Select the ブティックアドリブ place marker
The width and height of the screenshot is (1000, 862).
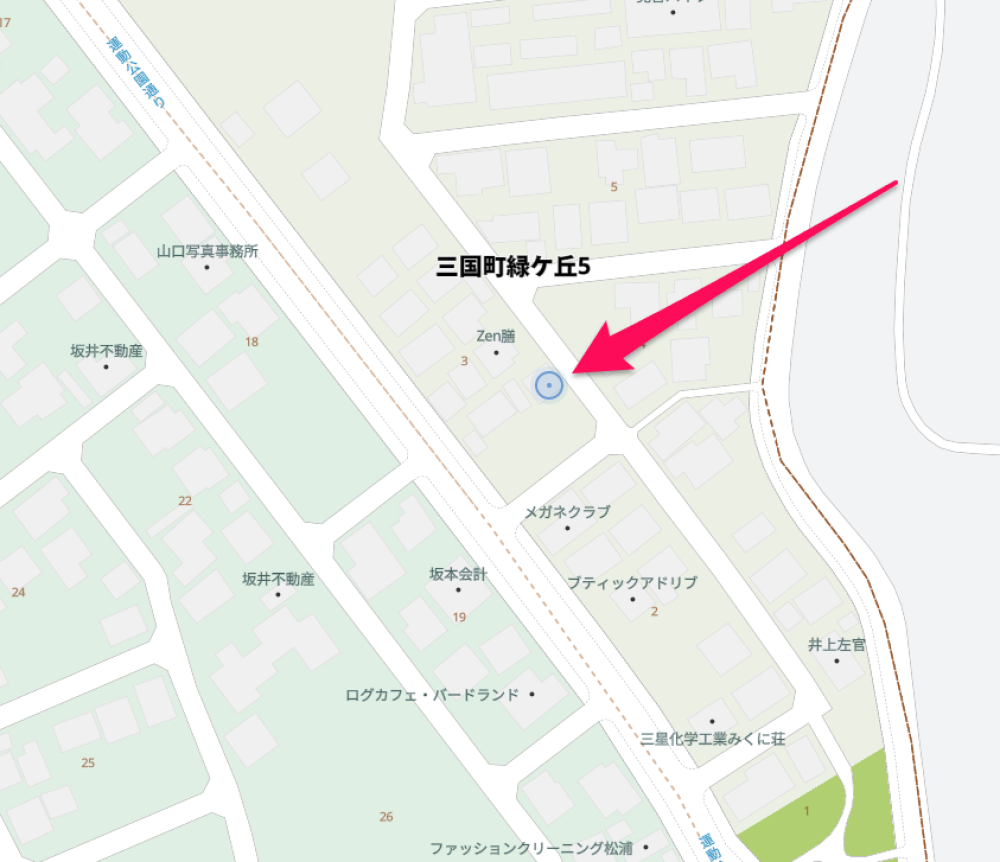(x=632, y=598)
